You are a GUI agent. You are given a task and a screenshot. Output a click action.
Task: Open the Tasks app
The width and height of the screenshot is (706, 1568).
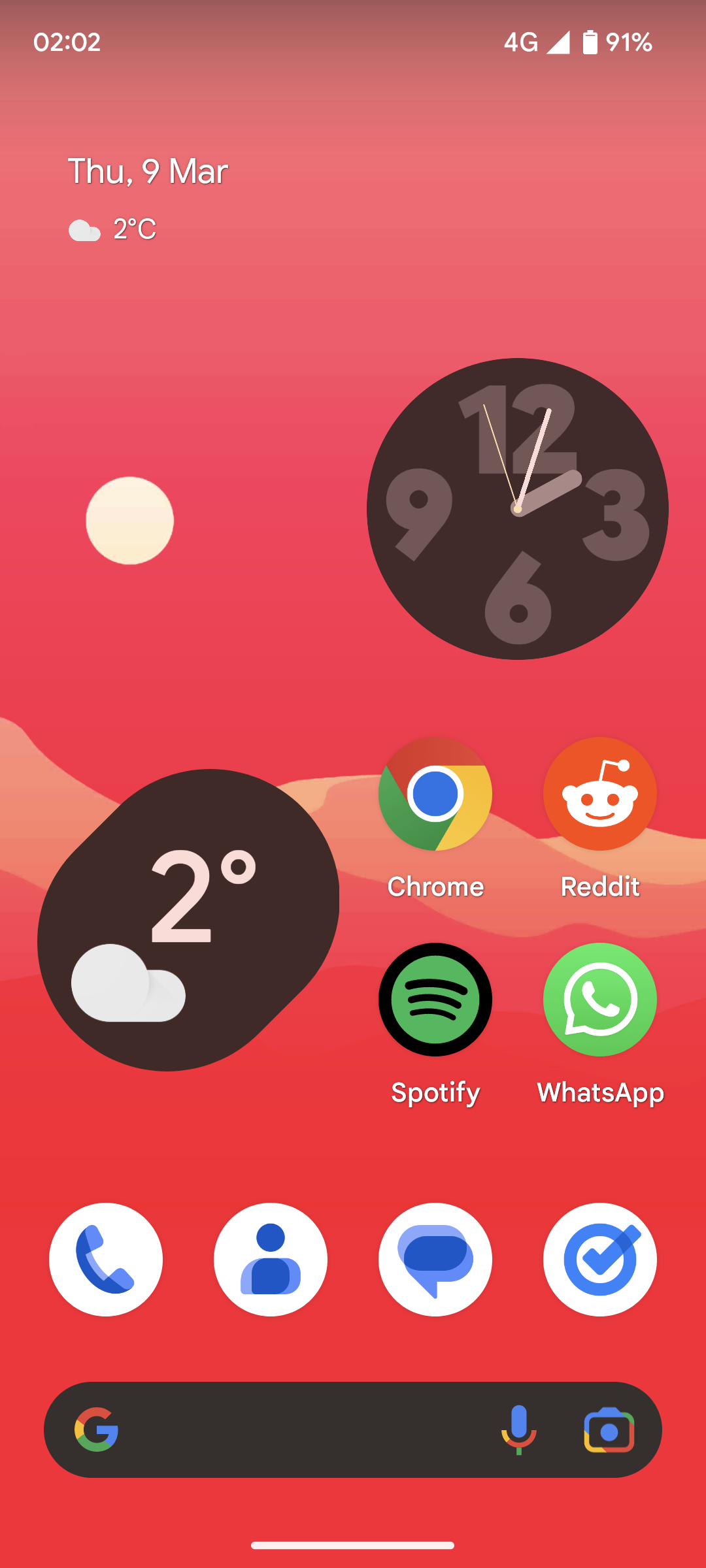(600, 1260)
